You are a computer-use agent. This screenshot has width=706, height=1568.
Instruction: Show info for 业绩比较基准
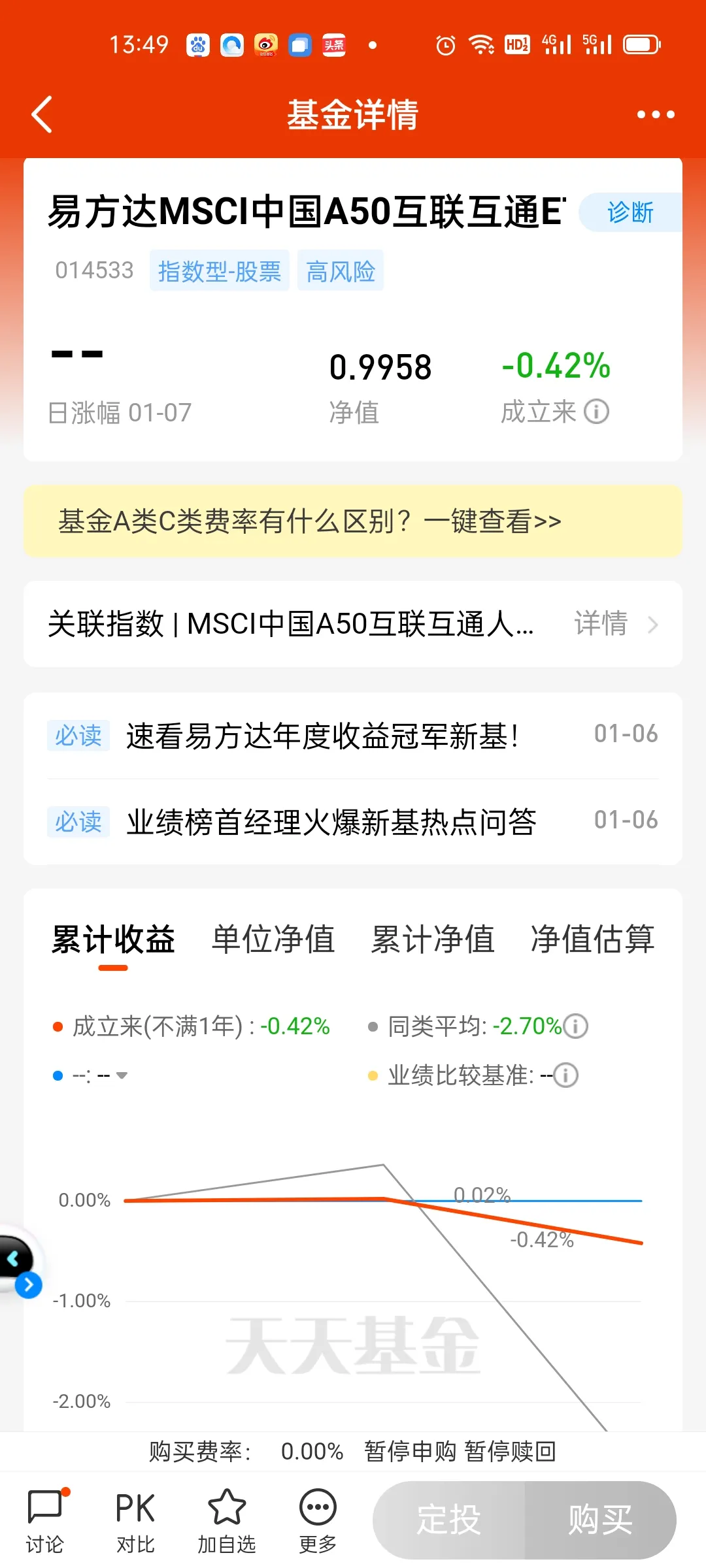pos(566,1075)
